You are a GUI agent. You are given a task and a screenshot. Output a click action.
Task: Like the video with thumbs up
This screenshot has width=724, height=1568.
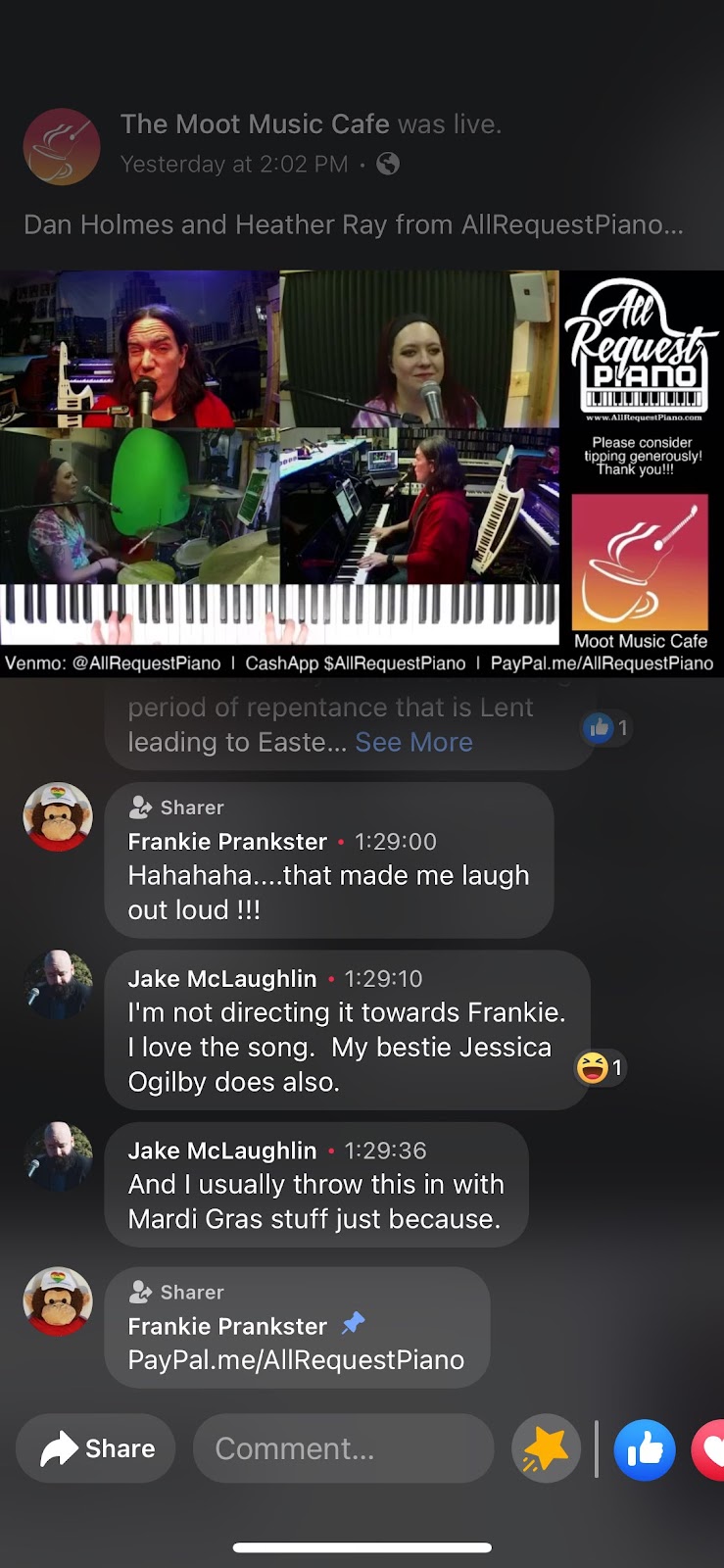(x=645, y=1449)
